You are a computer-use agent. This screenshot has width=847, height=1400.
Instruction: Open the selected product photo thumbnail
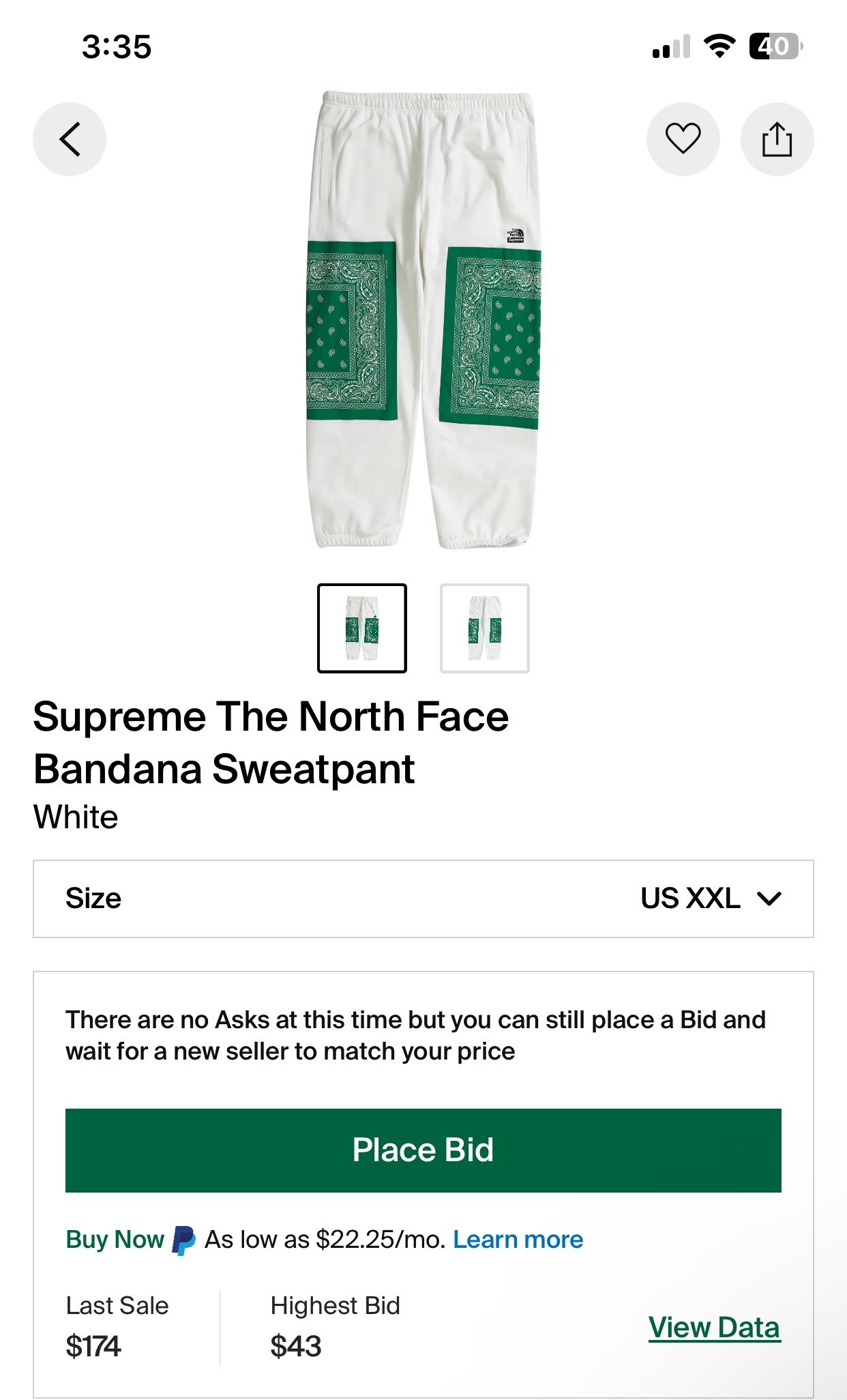coord(362,628)
